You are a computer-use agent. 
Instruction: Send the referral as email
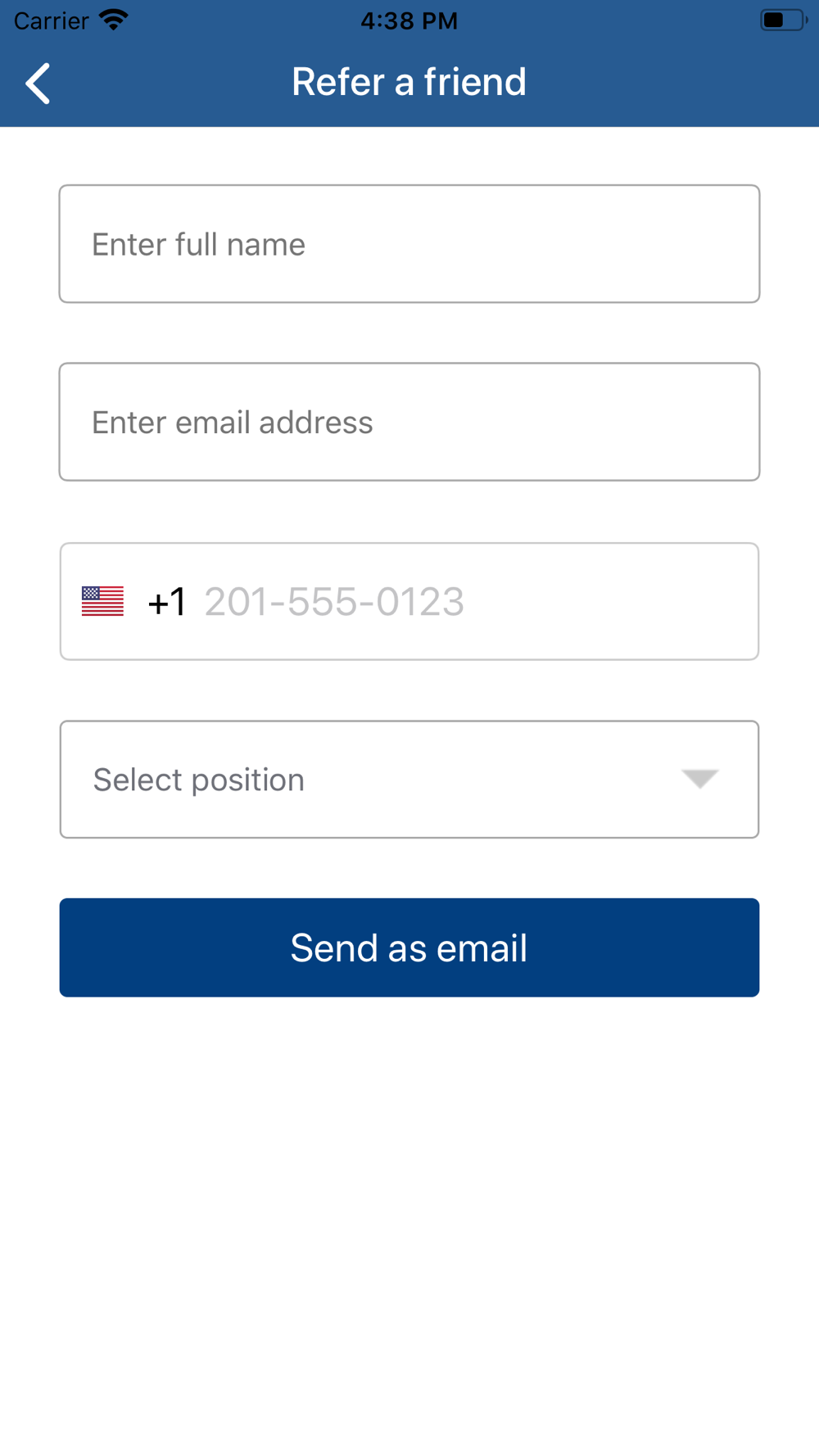409,947
